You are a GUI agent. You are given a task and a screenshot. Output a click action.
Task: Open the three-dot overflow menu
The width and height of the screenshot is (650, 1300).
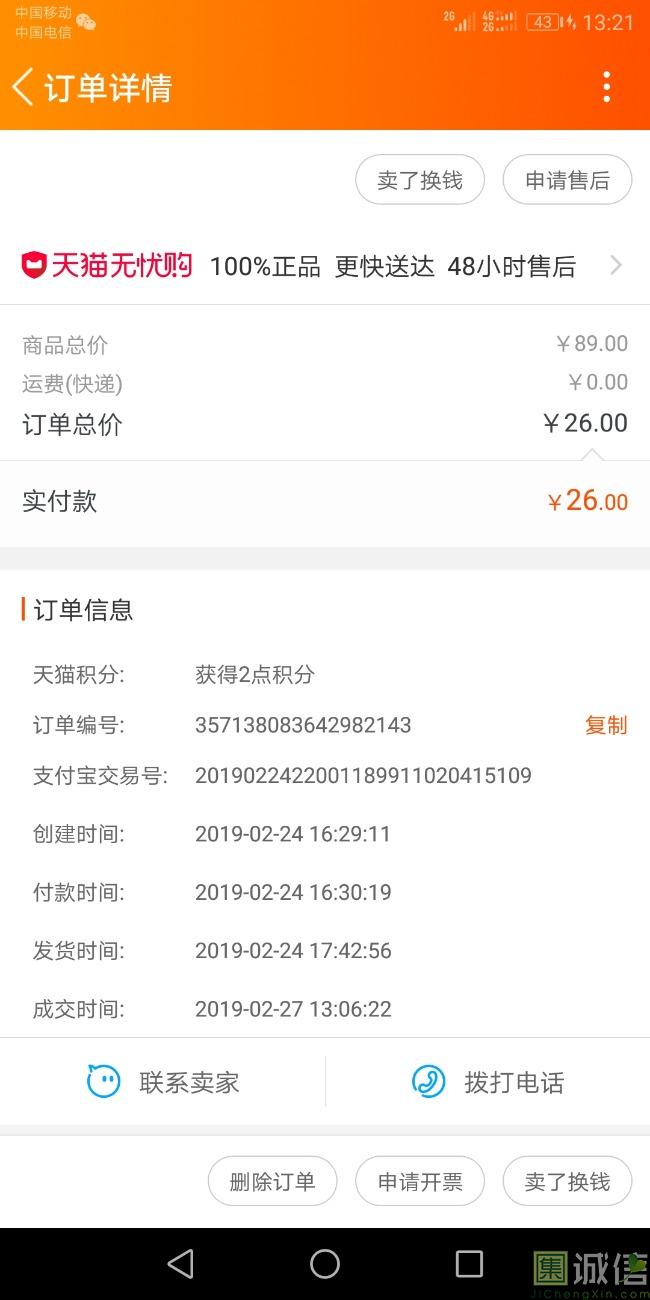click(606, 87)
